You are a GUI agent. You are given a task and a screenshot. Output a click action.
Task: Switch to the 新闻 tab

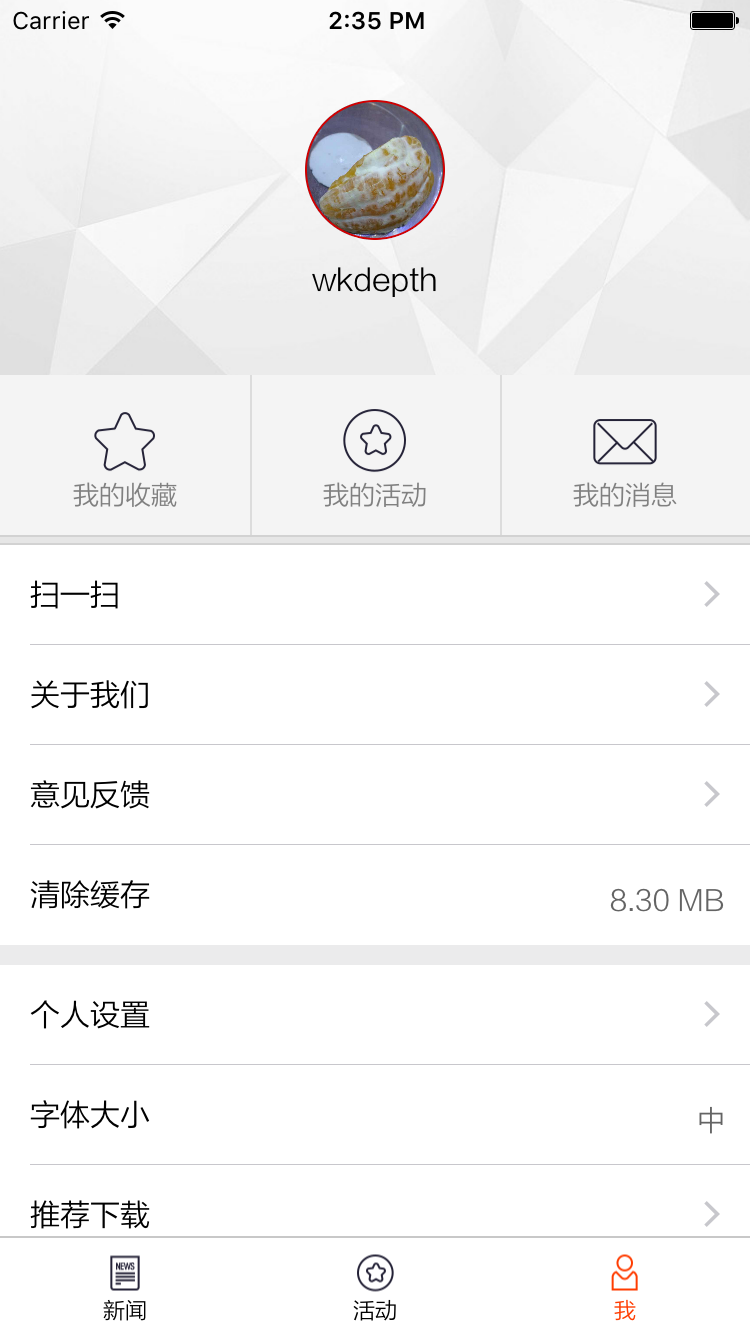click(x=124, y=1287)
